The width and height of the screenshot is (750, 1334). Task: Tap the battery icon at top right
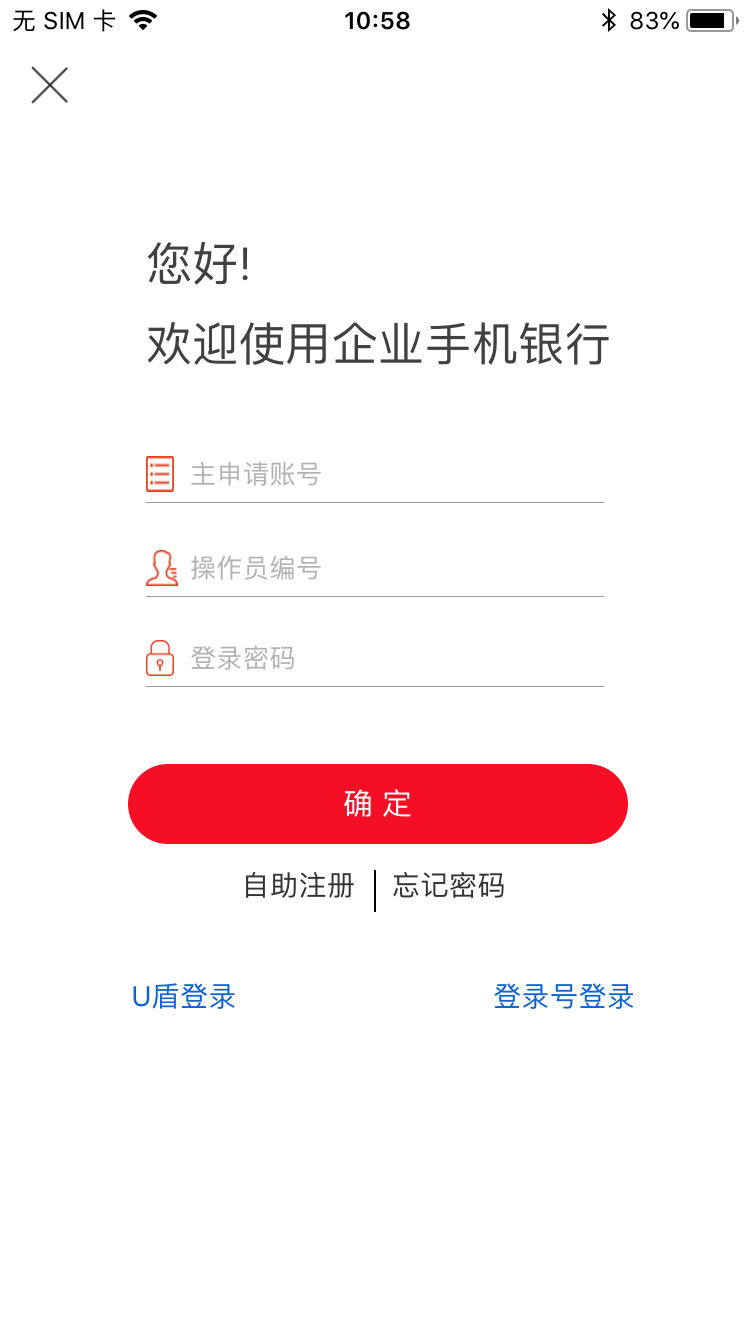click(710, 19)
